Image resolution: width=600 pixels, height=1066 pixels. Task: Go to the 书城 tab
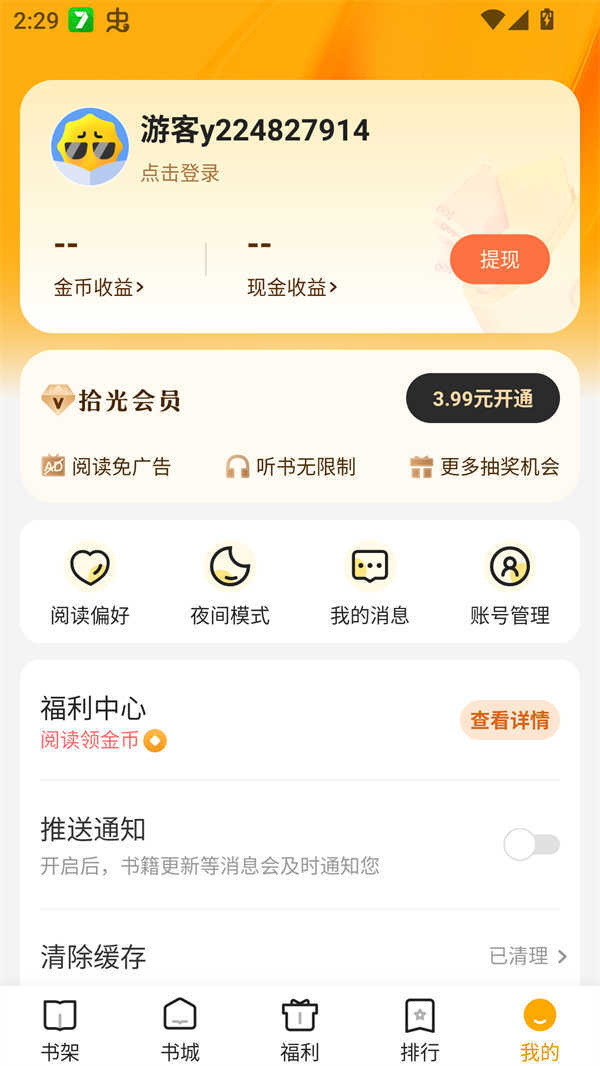[x=180, y=1030]
